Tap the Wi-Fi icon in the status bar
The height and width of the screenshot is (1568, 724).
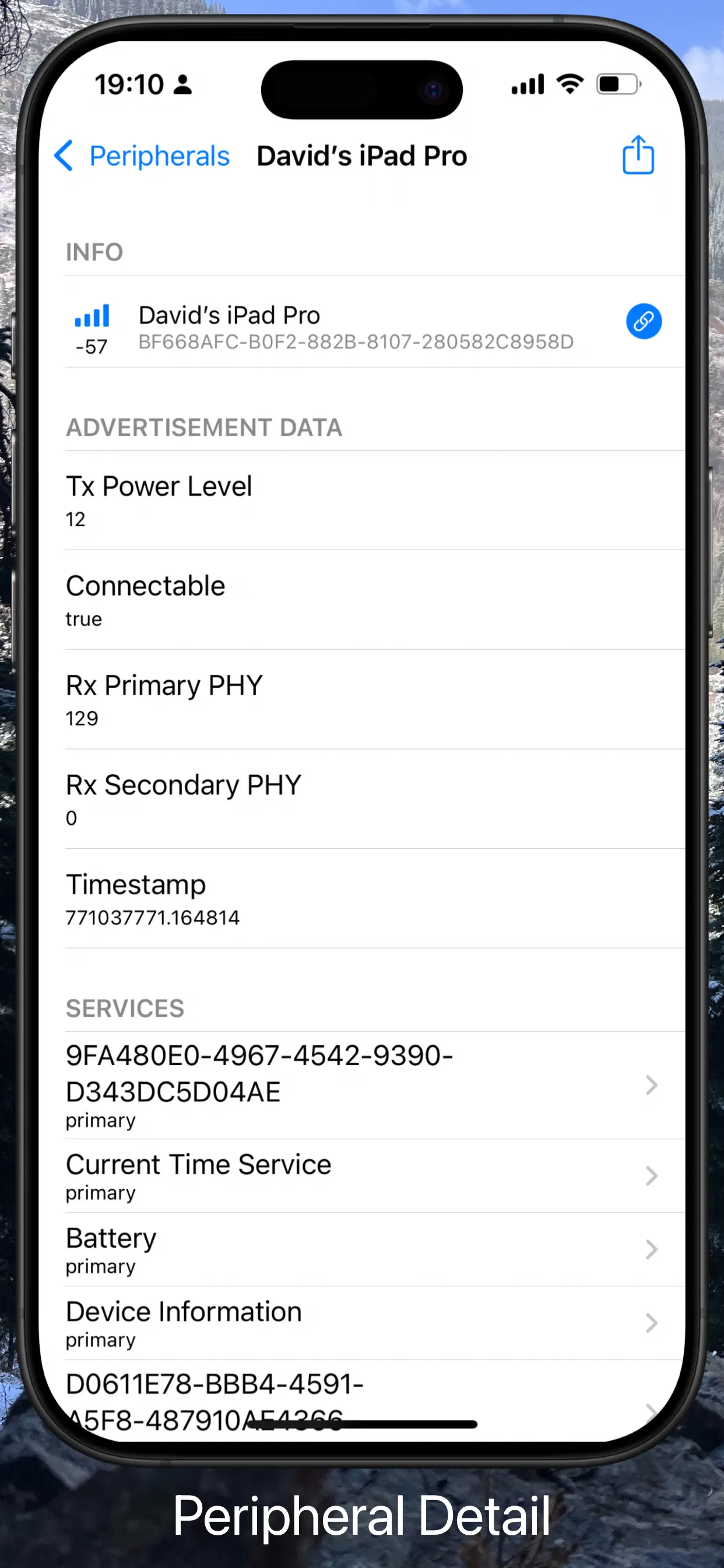[x=570, y=84]
